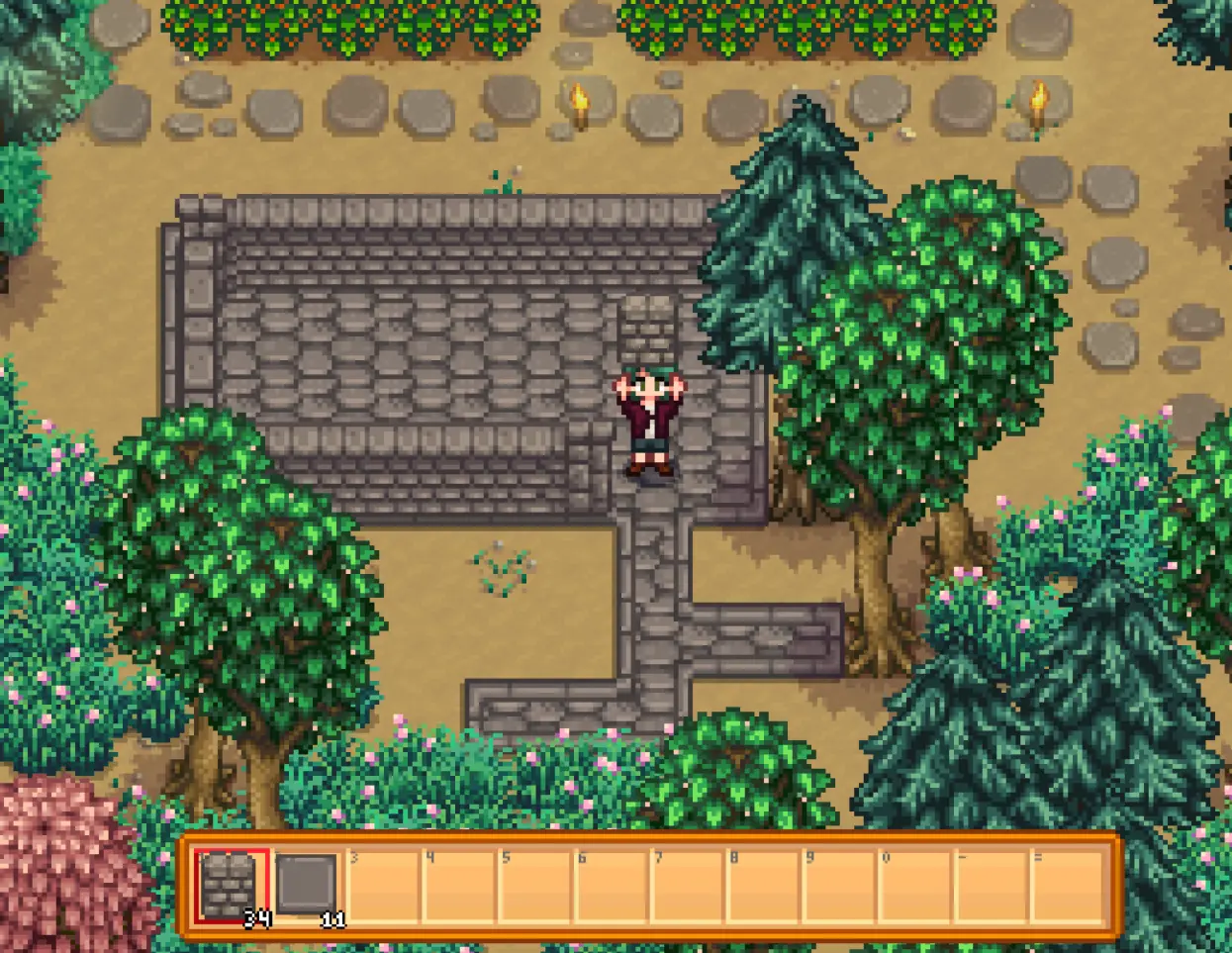Select the stone floor item with count 11

pos(308,886)
